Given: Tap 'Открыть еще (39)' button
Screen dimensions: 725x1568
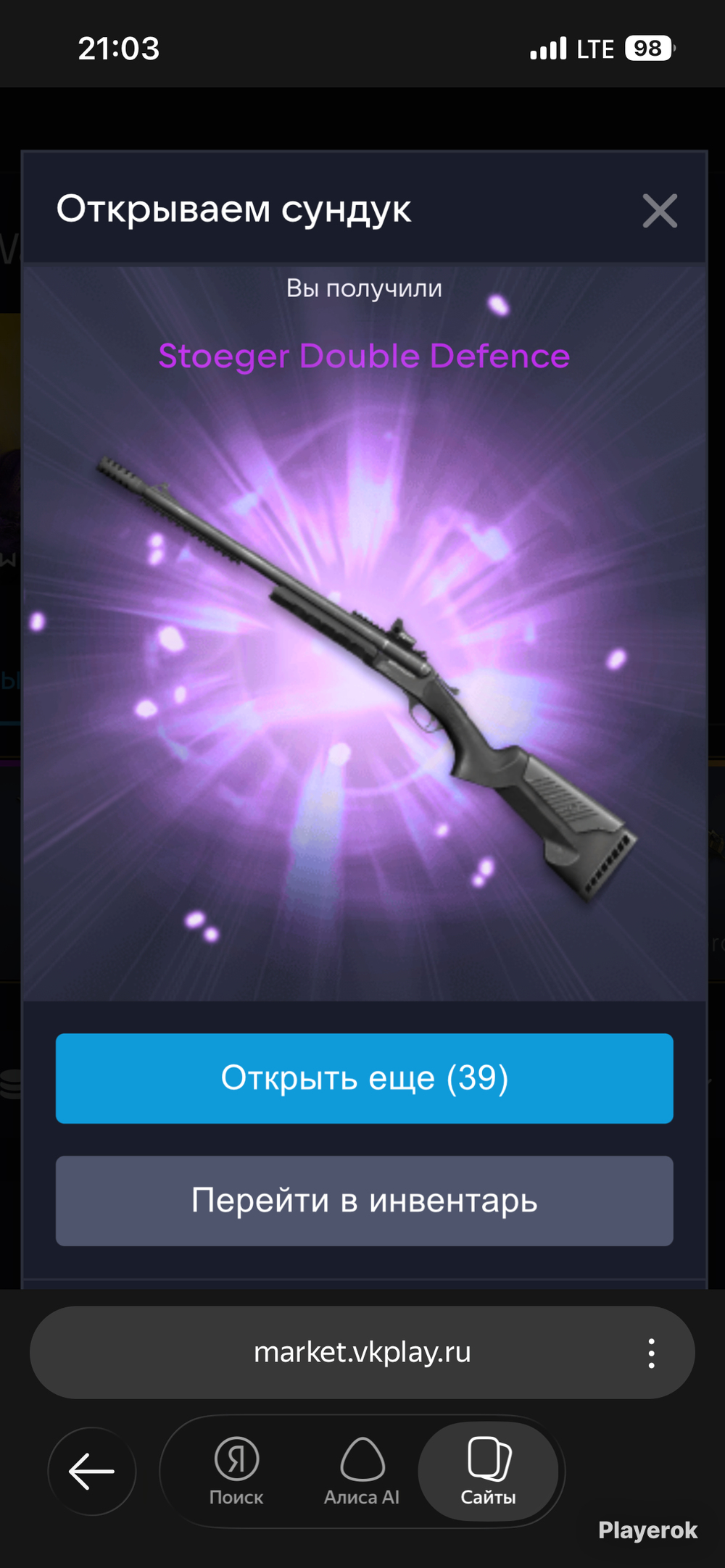Looking at the screenshot, I should (x=365, y=1078).
